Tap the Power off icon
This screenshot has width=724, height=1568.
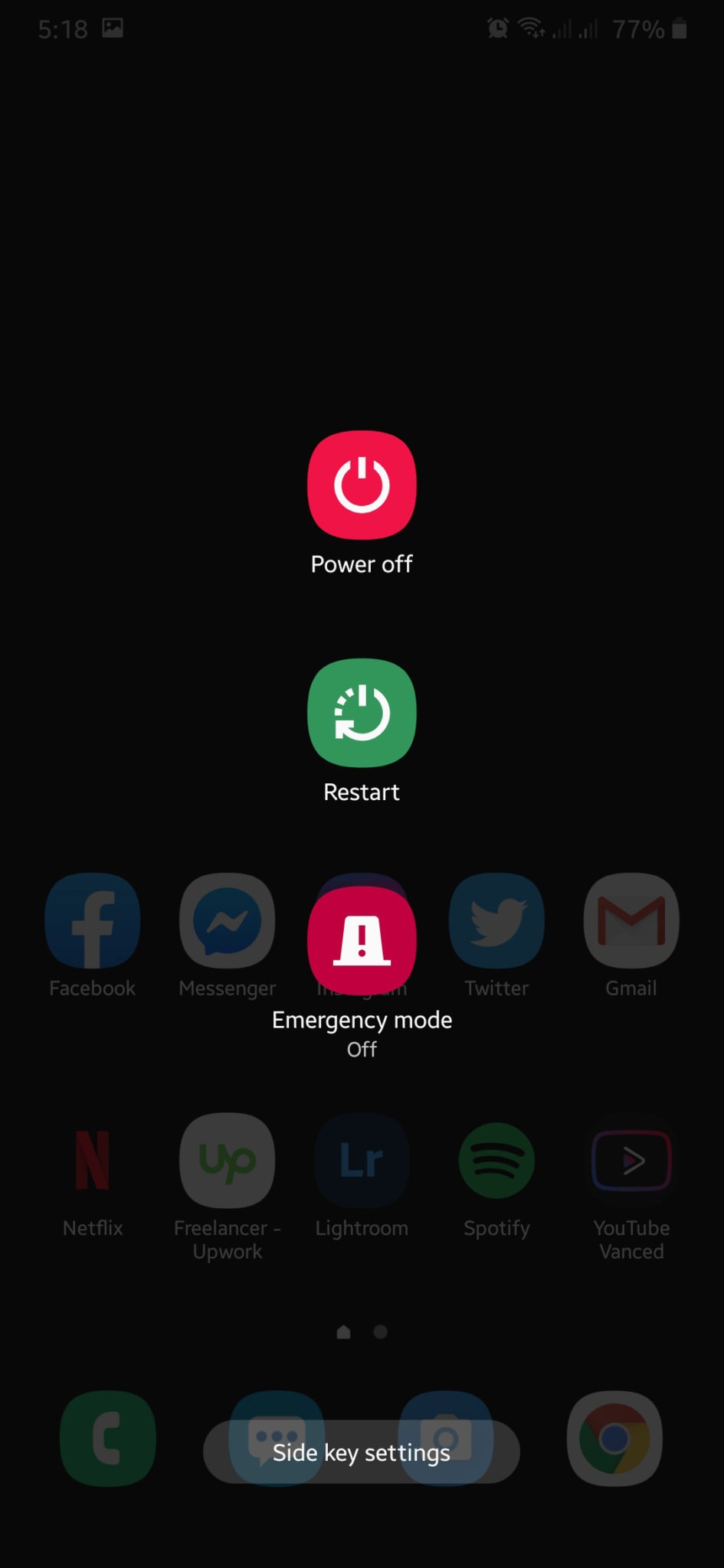tap(361, 484)
